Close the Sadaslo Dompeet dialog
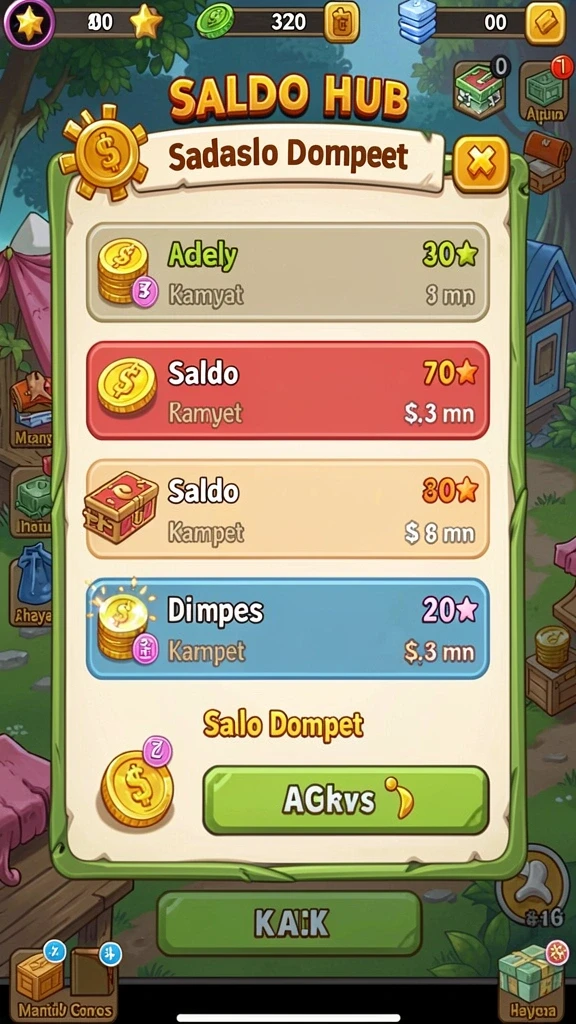 click(481, 163)
